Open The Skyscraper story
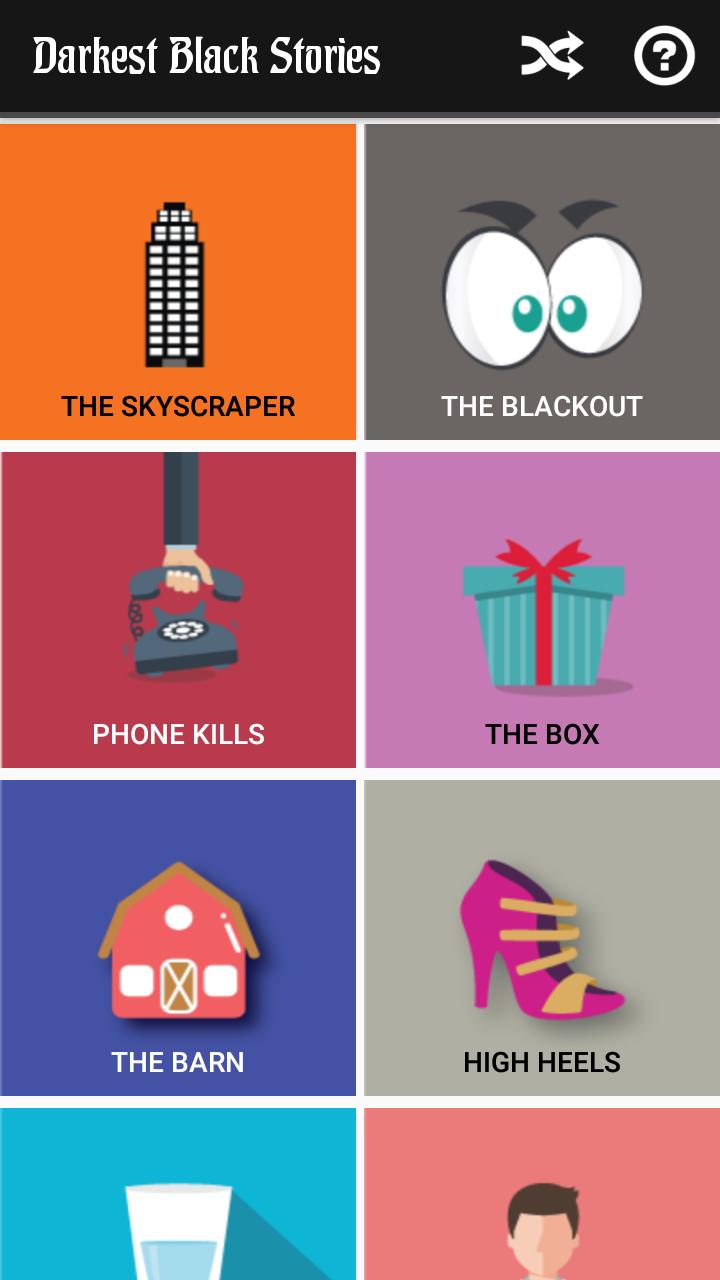This screenshot has width=720, height=1280. [x=178, y=282]
